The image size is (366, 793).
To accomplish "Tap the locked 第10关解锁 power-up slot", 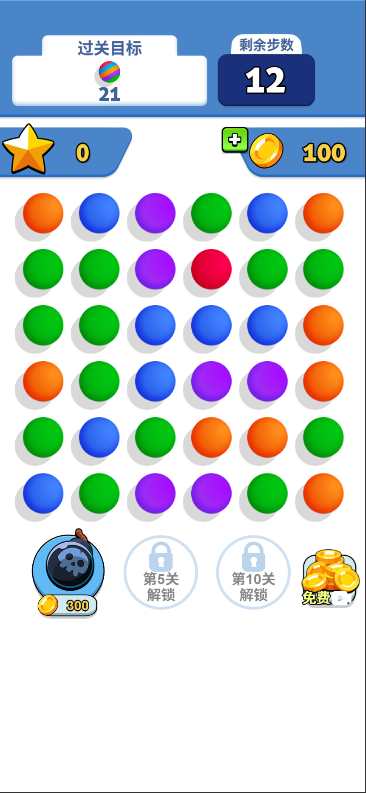I will coord(253,572).
